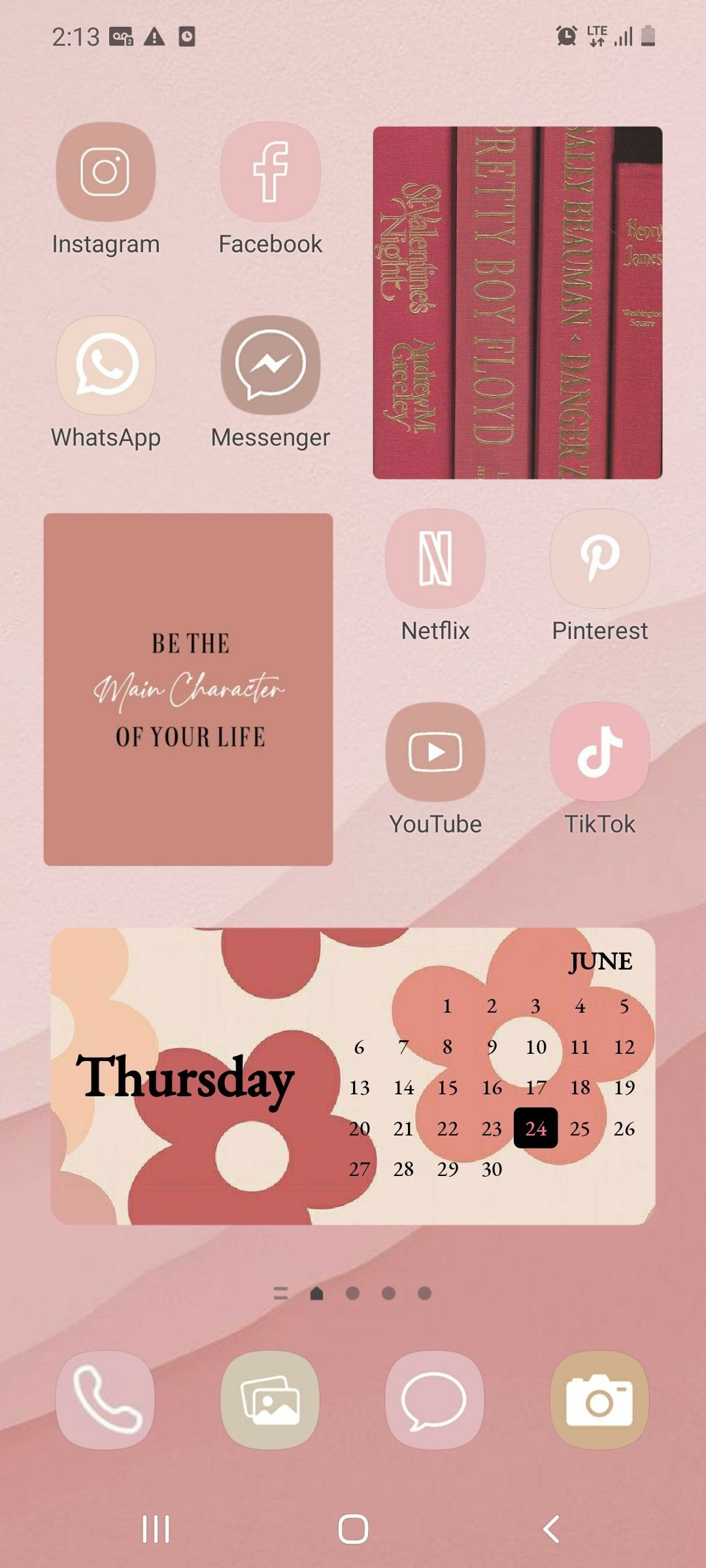Open the phone dialer in the dock
The image size is (706, 1568).
click(106, 1400)
